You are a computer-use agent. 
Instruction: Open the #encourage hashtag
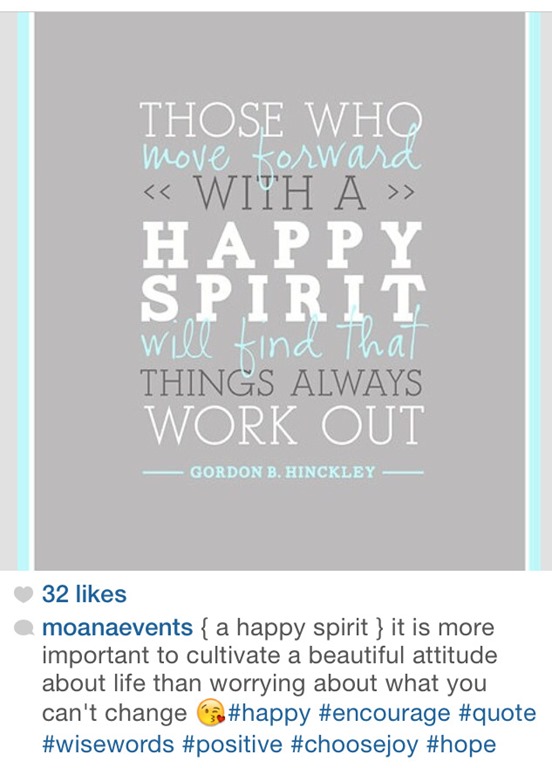[384, 713]
